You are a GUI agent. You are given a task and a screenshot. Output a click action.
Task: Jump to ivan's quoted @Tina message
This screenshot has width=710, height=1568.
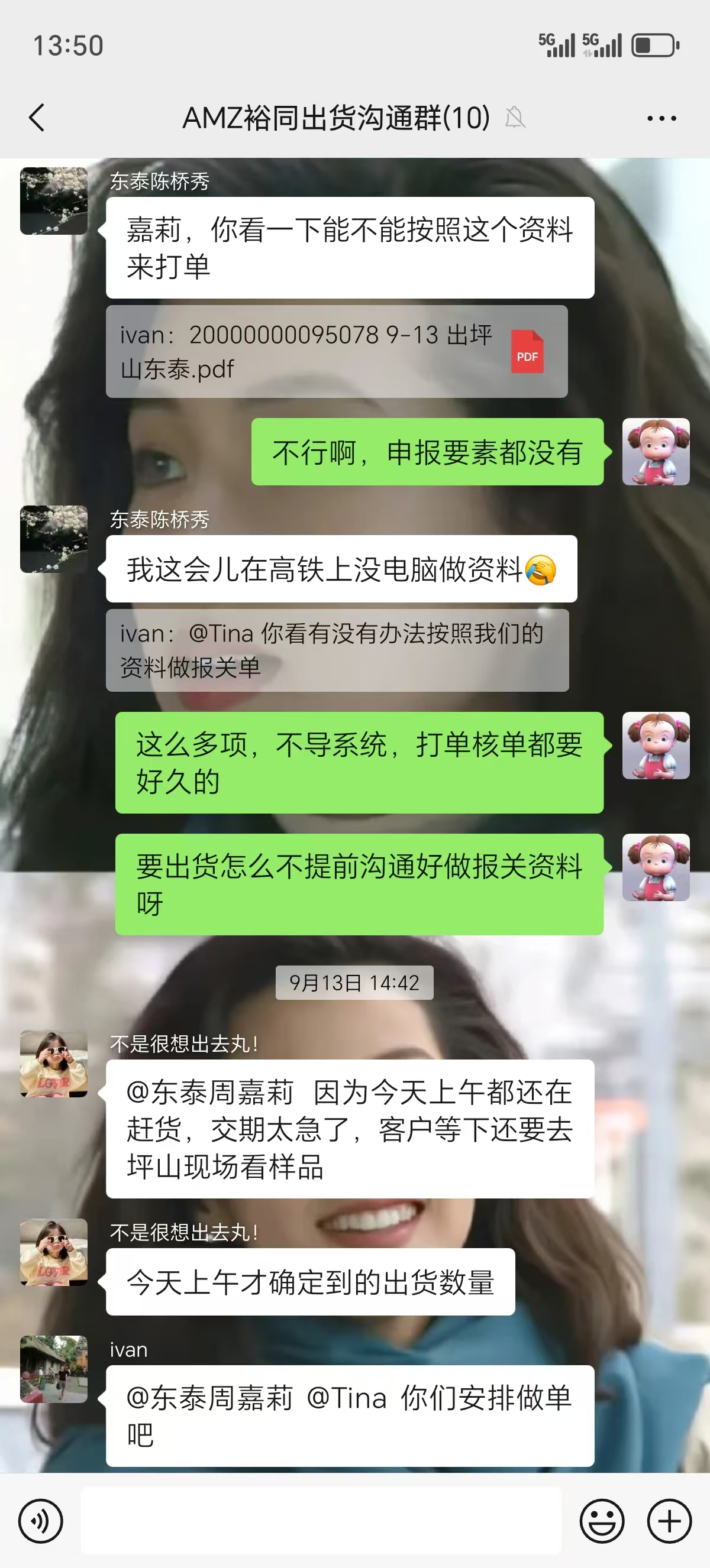pyautogui.click(x=337, y=650)
